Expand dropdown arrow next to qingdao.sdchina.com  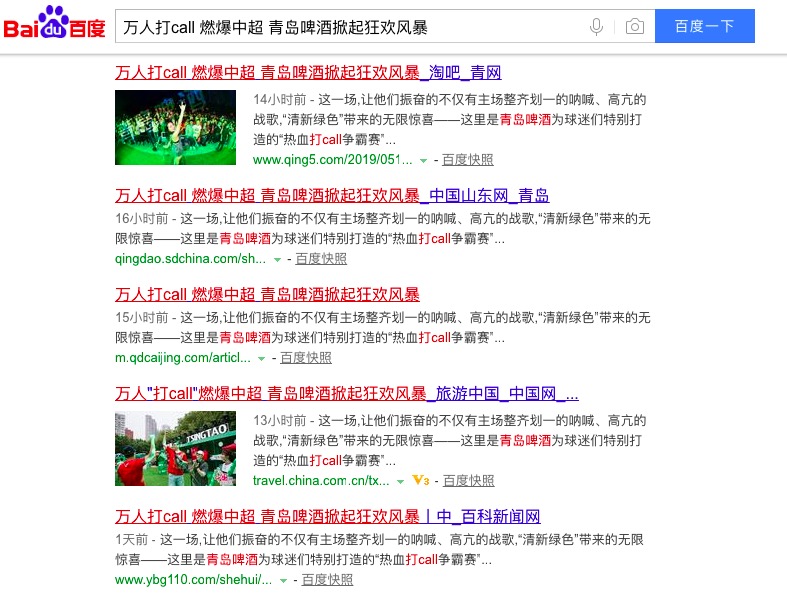[278, 260]
